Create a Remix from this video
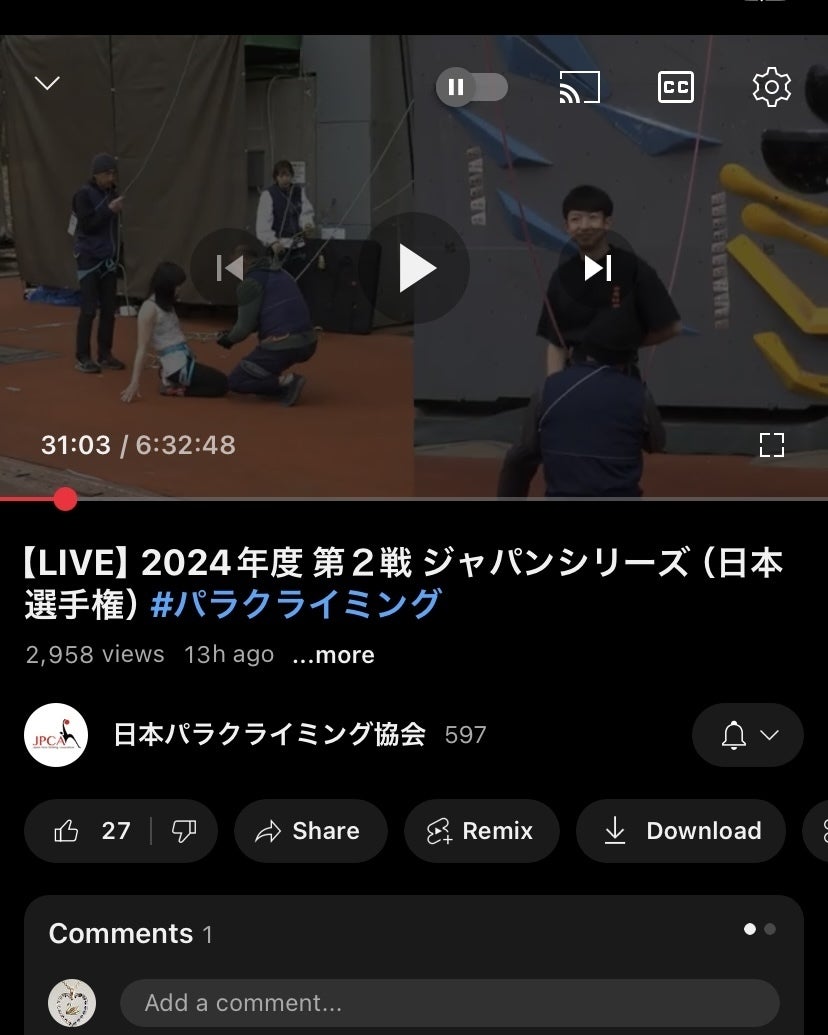The image size is (828, 1035). (481, 831)
